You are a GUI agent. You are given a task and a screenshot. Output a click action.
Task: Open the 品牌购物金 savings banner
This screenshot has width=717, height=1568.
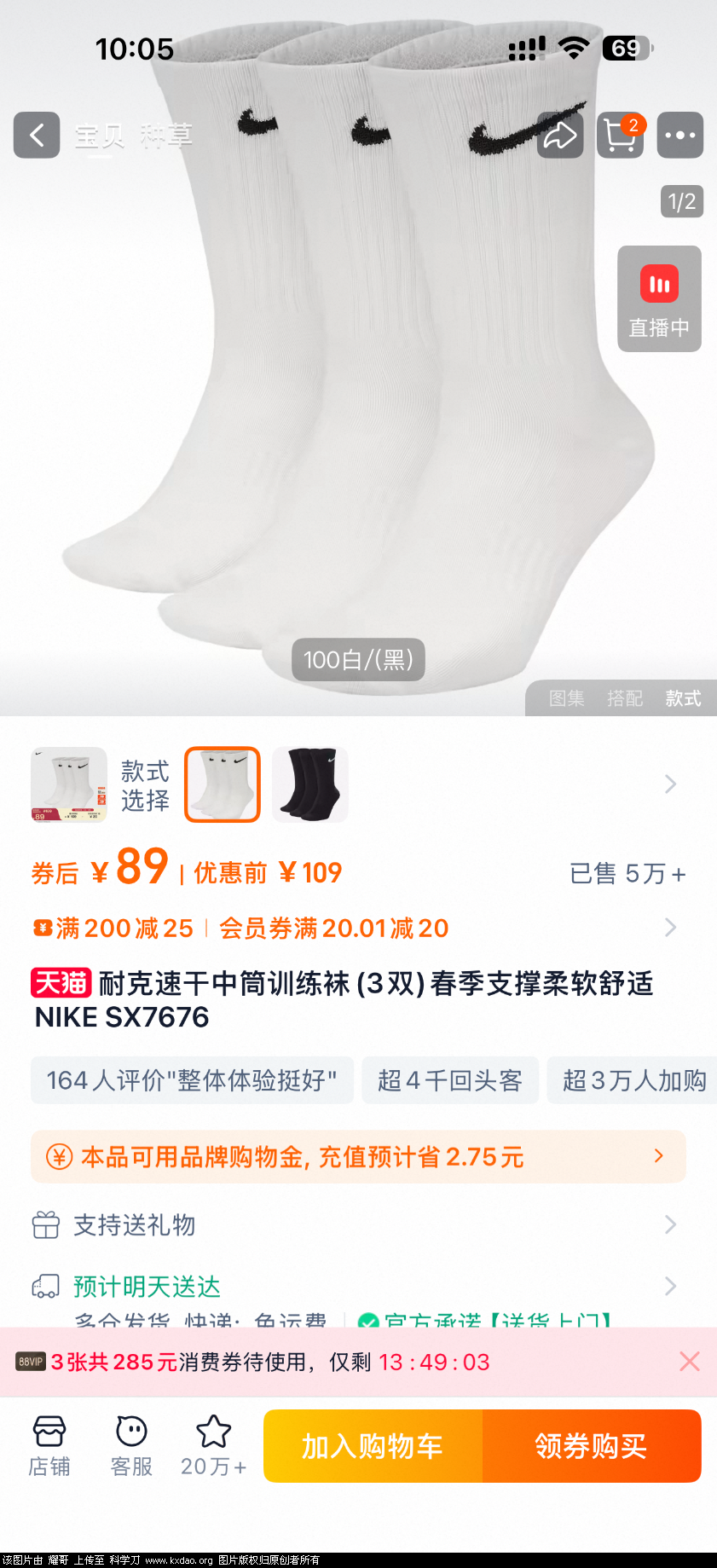(358, 1156)
